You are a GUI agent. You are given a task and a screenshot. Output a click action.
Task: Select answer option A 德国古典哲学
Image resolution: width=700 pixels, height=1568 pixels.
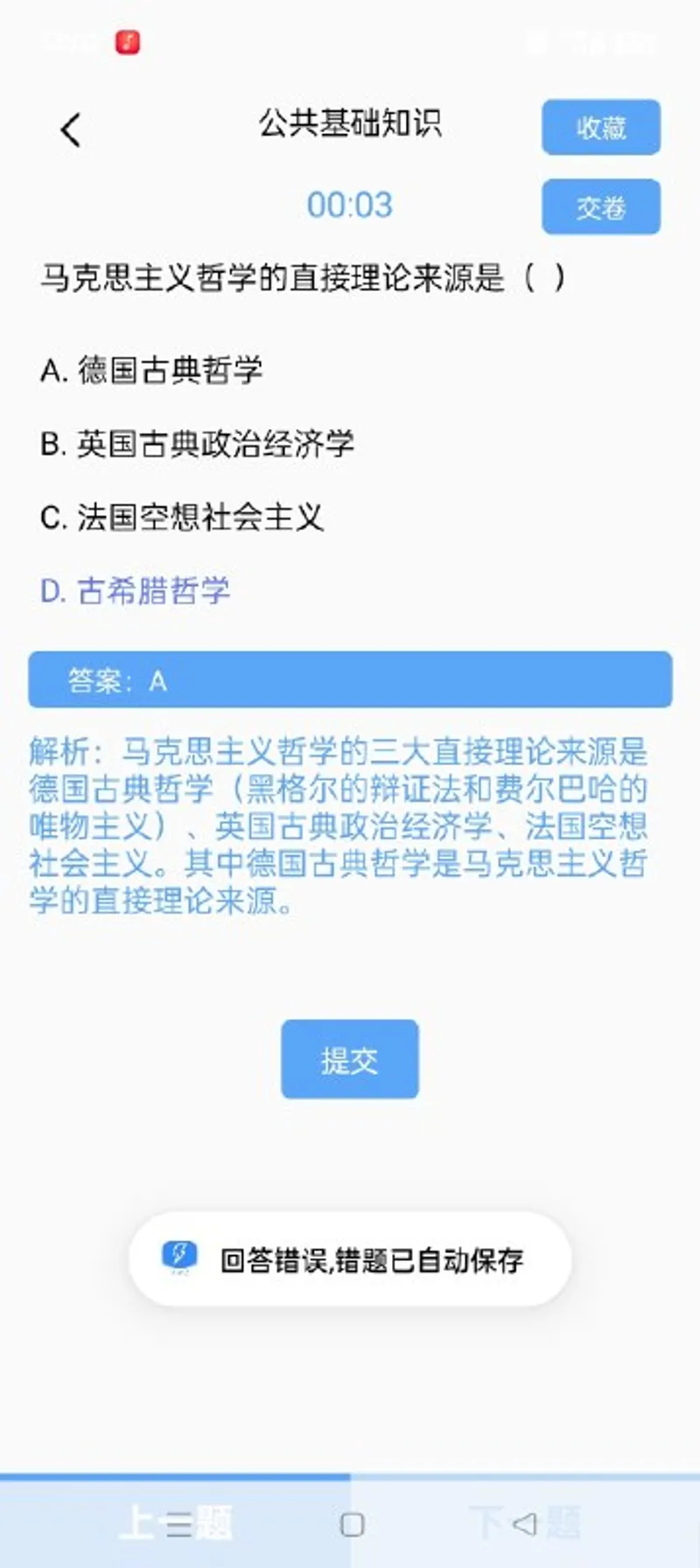[157, 370]
